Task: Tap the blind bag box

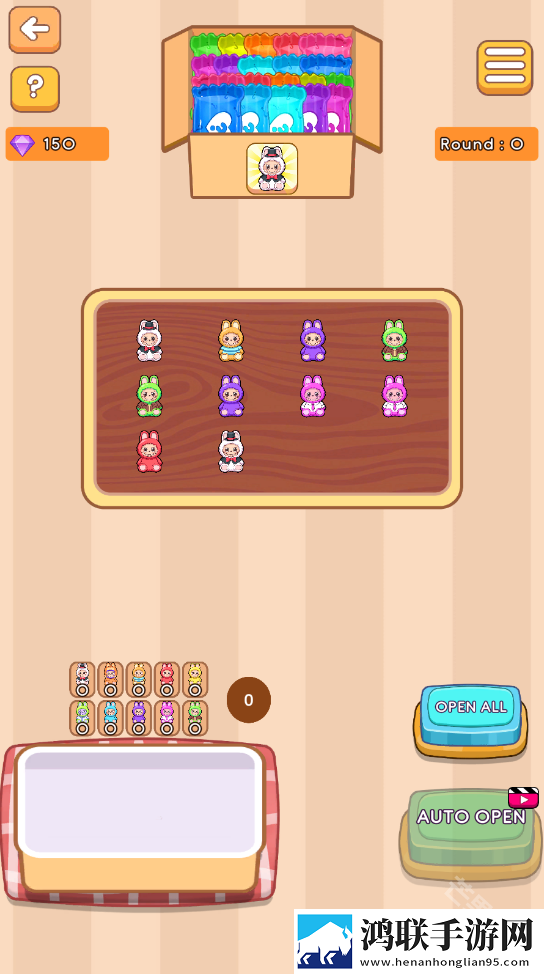Action: tap(272, 112)
